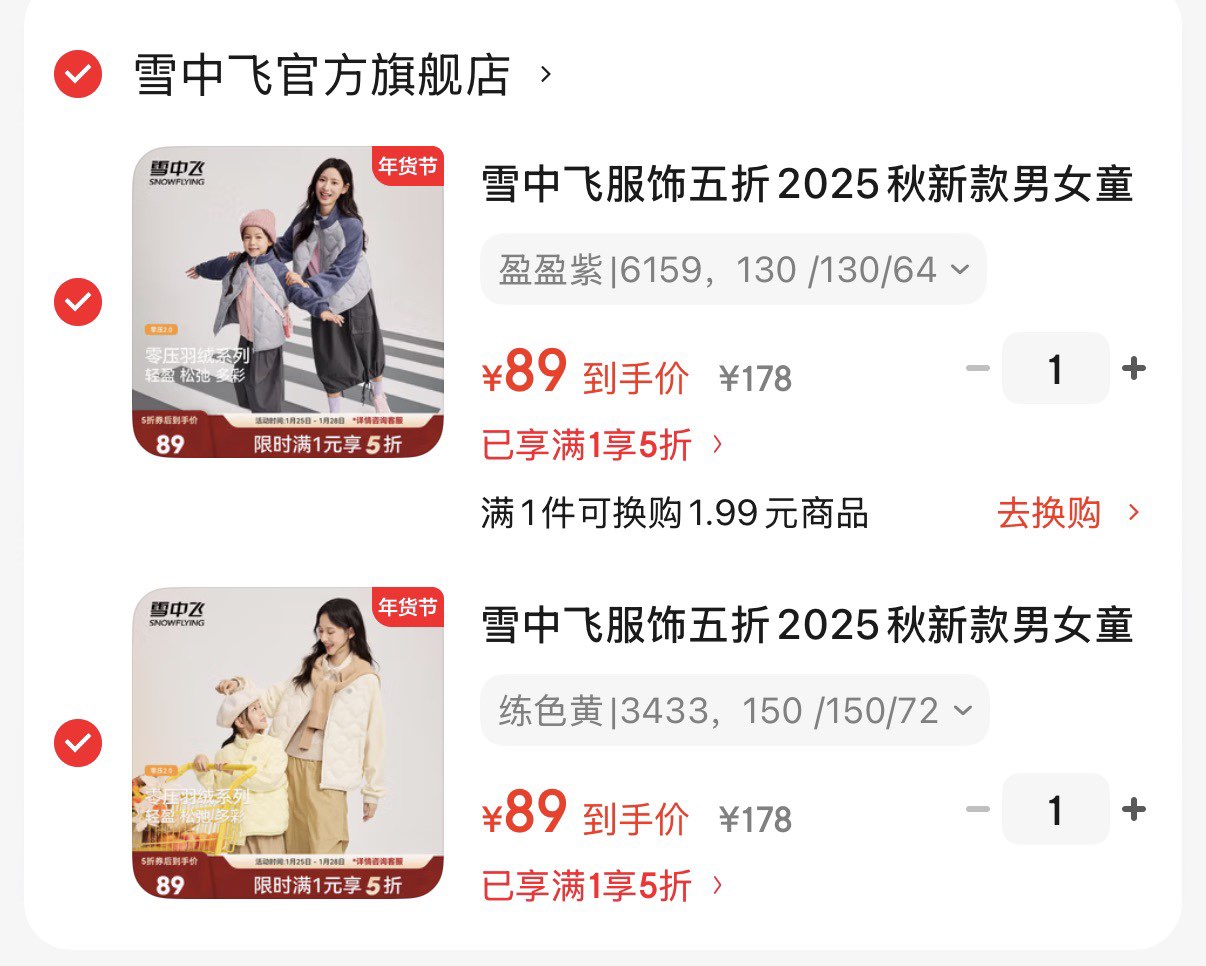
Task: Deselect the 盈盈紫 item checkbox
Action: click(78, 301)
